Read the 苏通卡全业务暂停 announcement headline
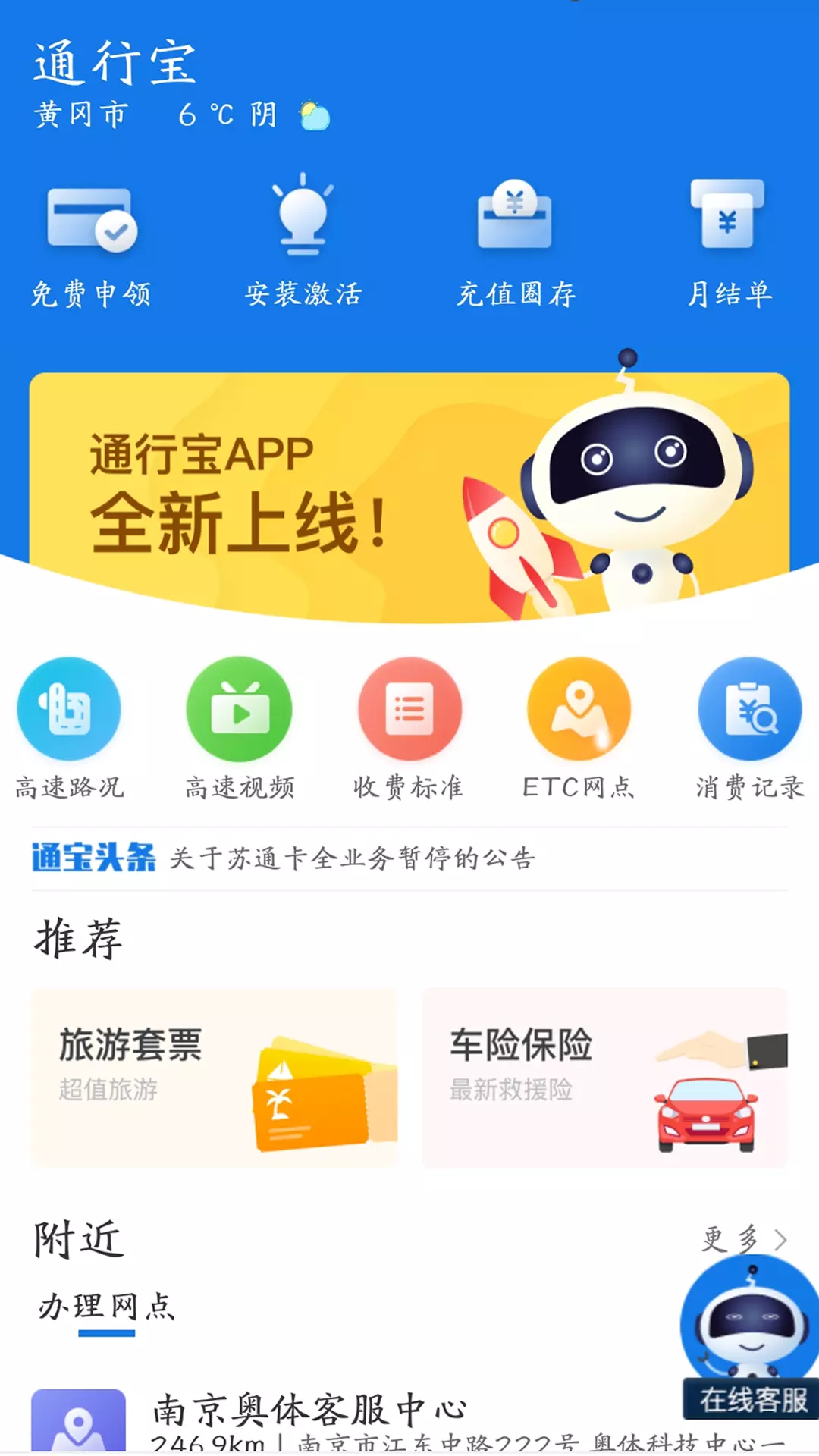819x1456 pixels. point(353,858)
